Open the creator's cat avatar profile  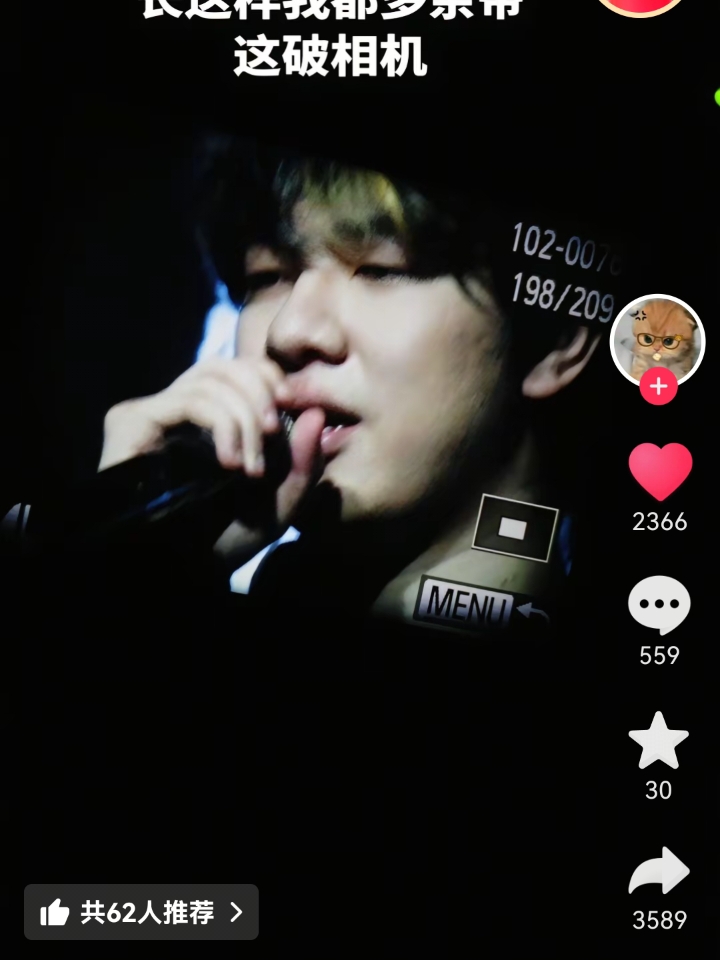pos(657,338)
